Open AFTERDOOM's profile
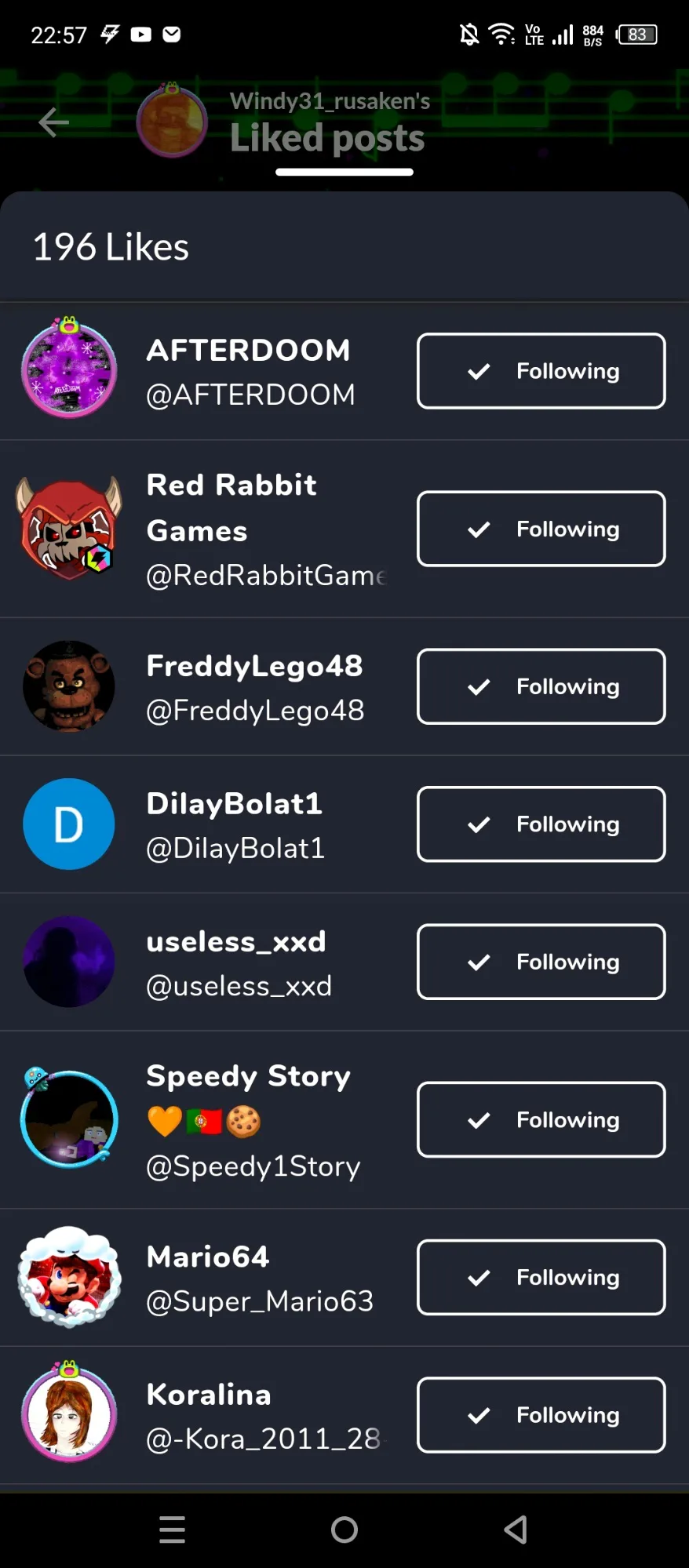Image resolution: width=689 pixels, height=1568 pixels. tap(250, 371)
